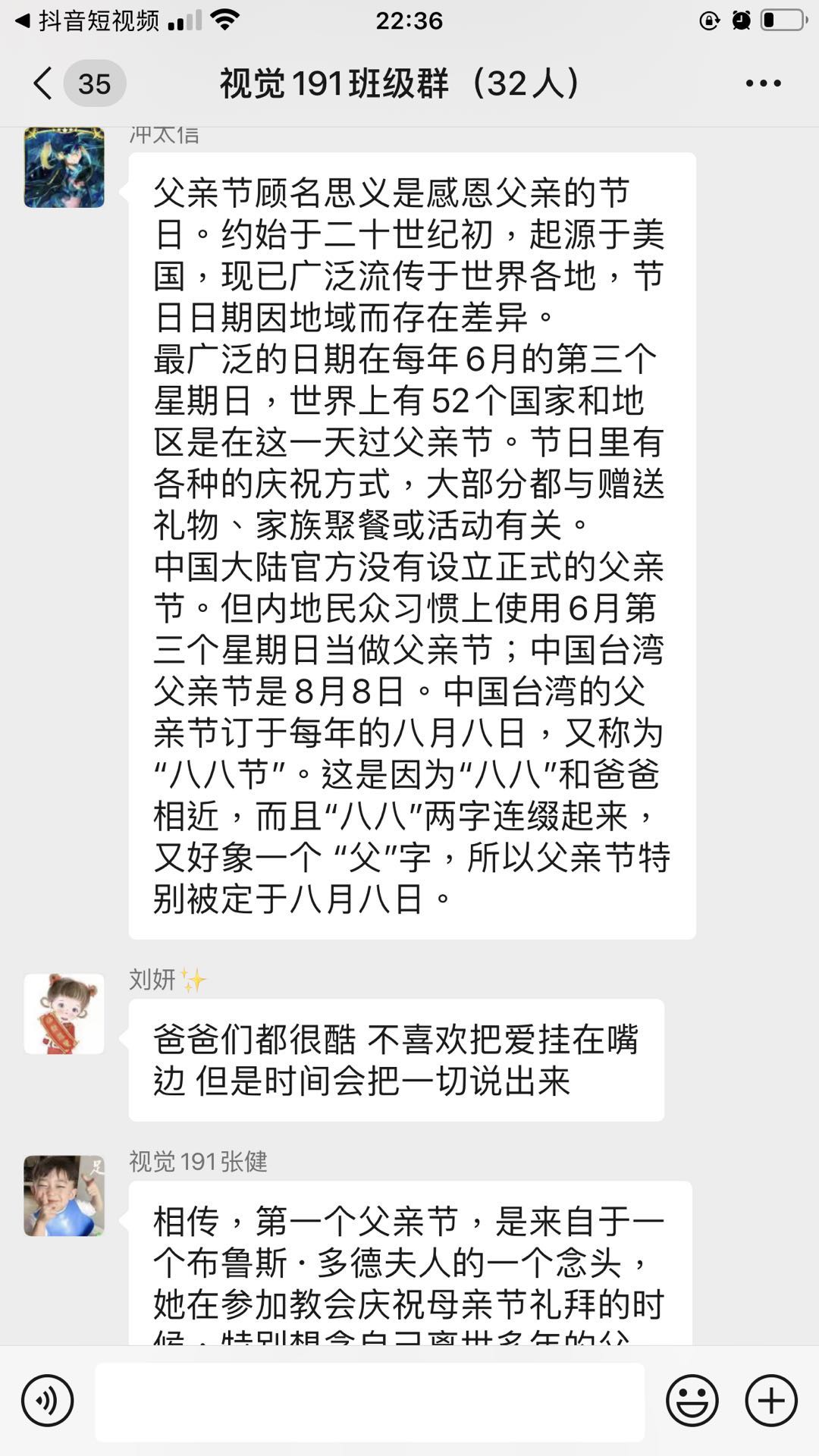Open the avatar beside the 父亲节 message
The image size is (819, 1456).
point(64,168)
